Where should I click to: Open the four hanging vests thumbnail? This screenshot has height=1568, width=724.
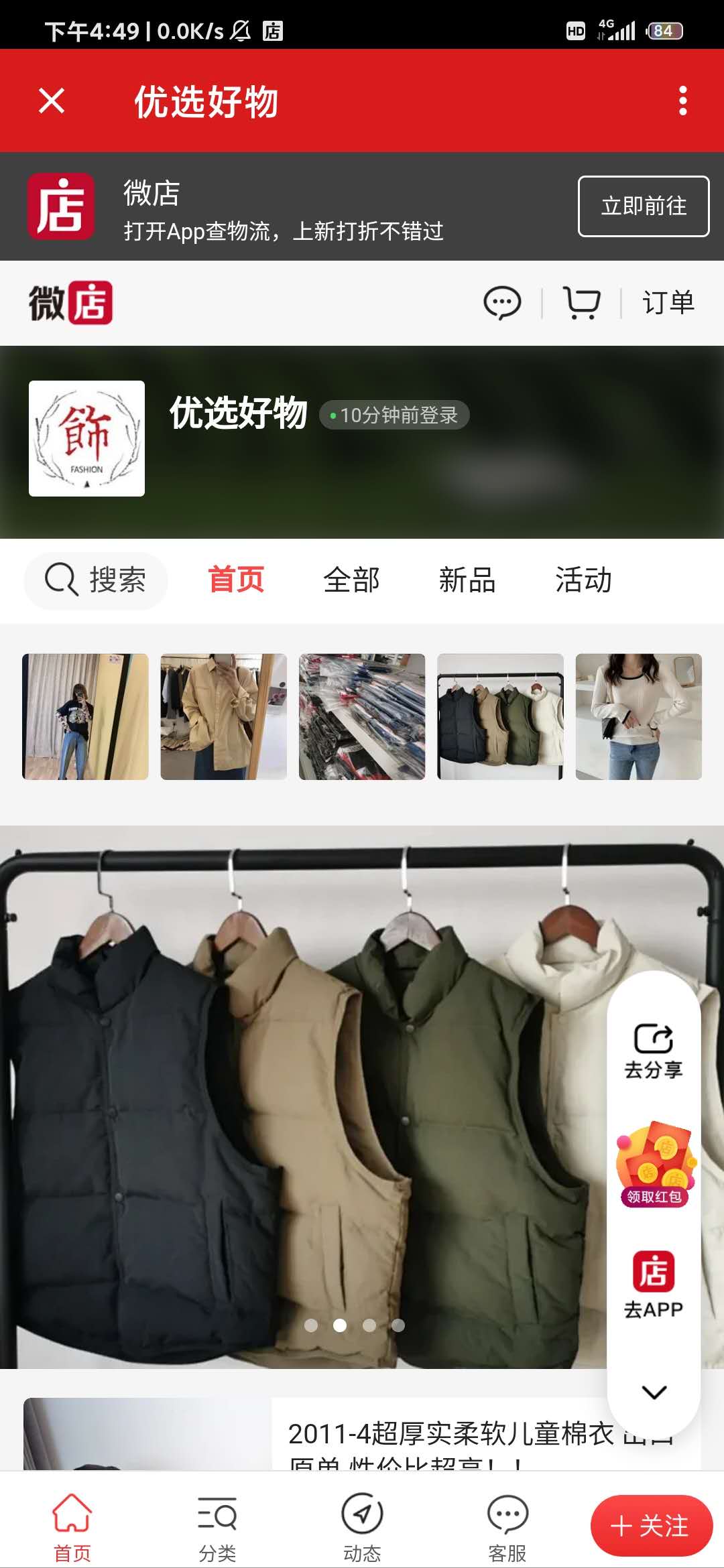pyautogui.click(x=500, y=716)
